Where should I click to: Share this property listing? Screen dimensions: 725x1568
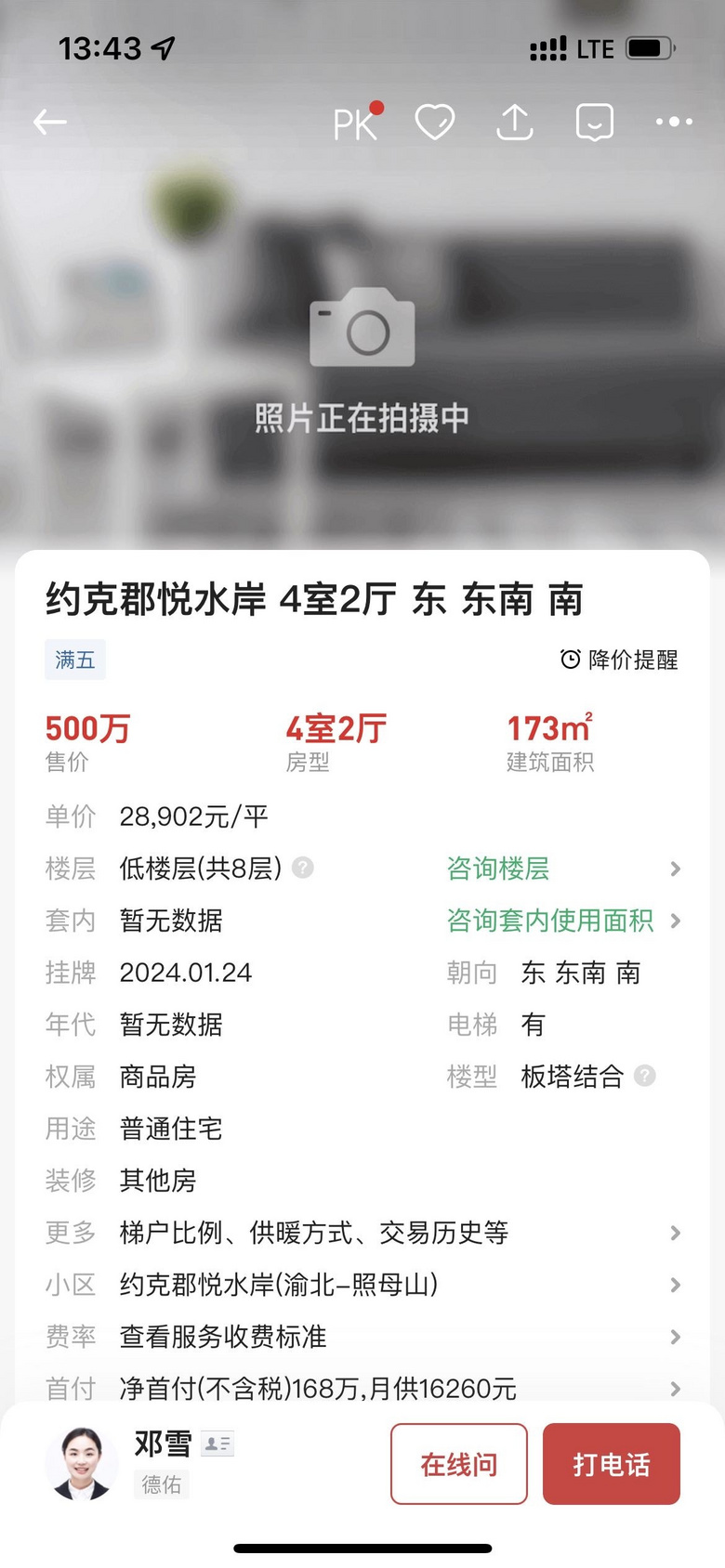(514, 122)
